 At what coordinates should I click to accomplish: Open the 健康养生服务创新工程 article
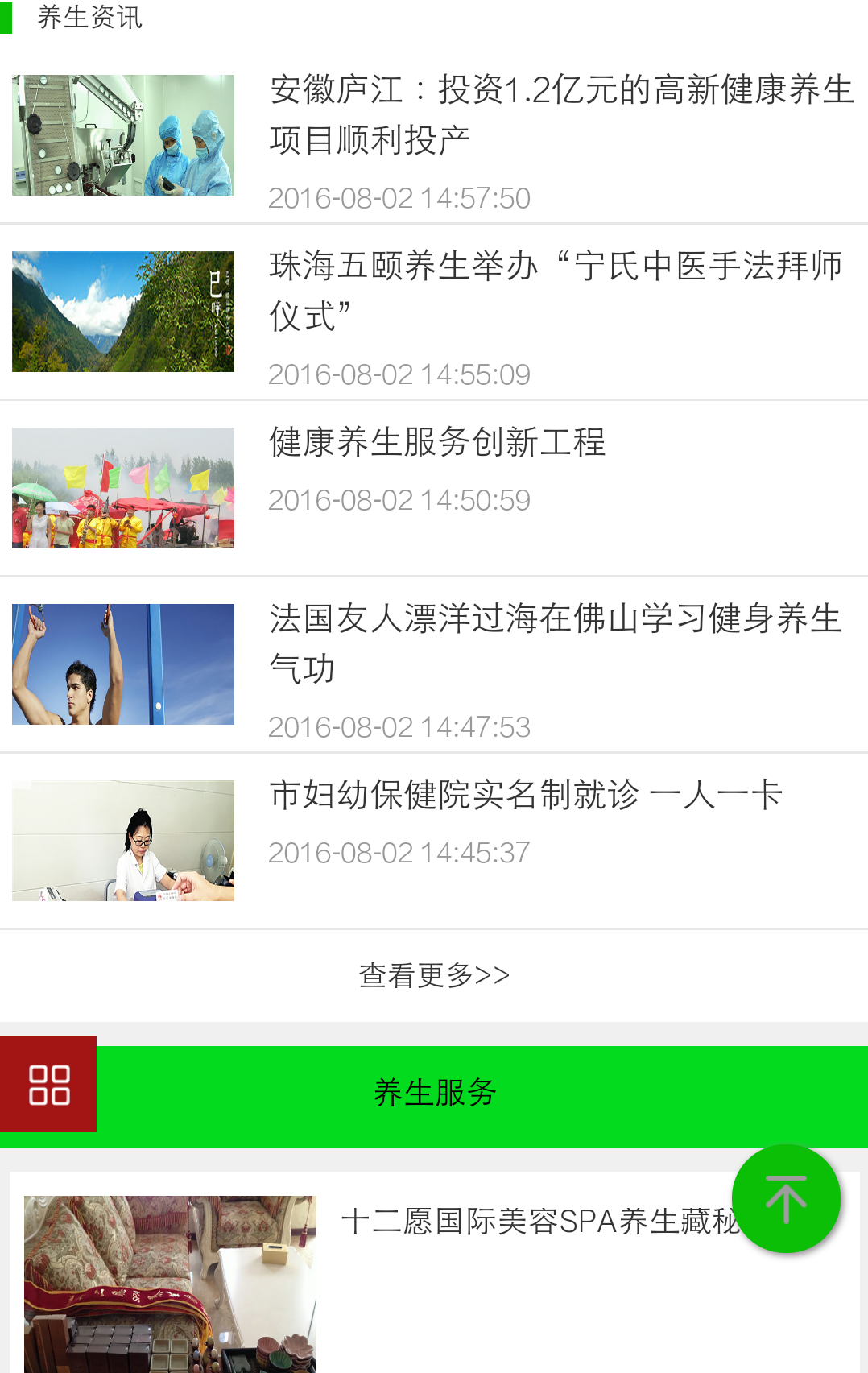point(436,443)
